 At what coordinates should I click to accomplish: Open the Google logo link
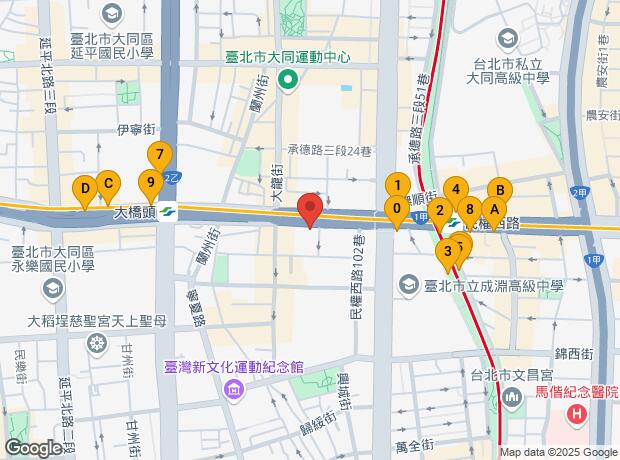coord(32,448)
